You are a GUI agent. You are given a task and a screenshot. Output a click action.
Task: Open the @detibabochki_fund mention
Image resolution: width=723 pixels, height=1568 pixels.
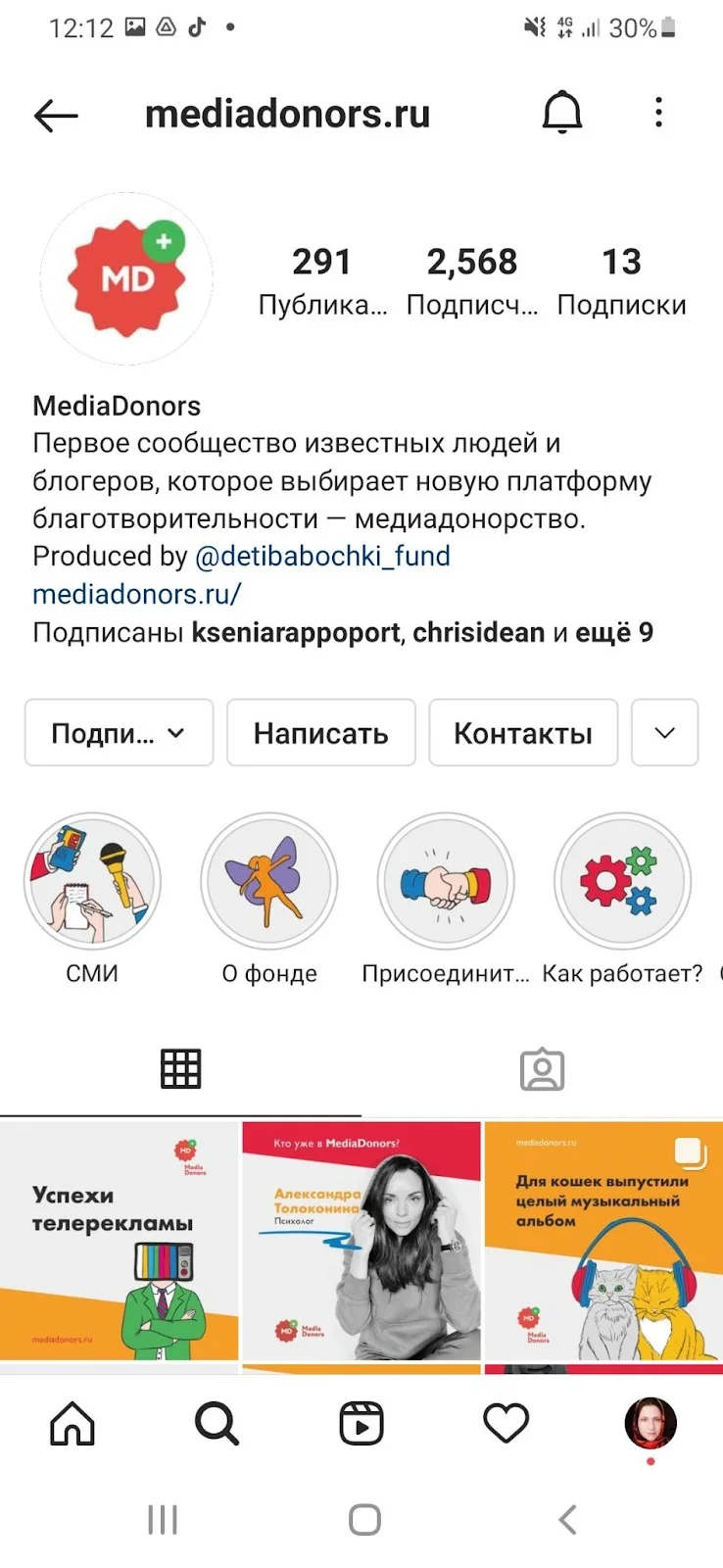pos(323,556)
